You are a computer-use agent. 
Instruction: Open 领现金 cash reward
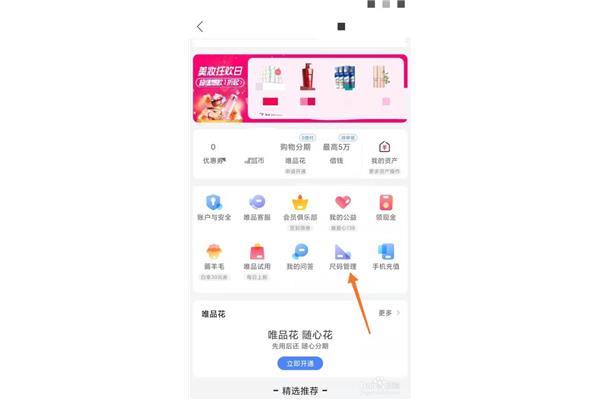click(x=386, y=208)
